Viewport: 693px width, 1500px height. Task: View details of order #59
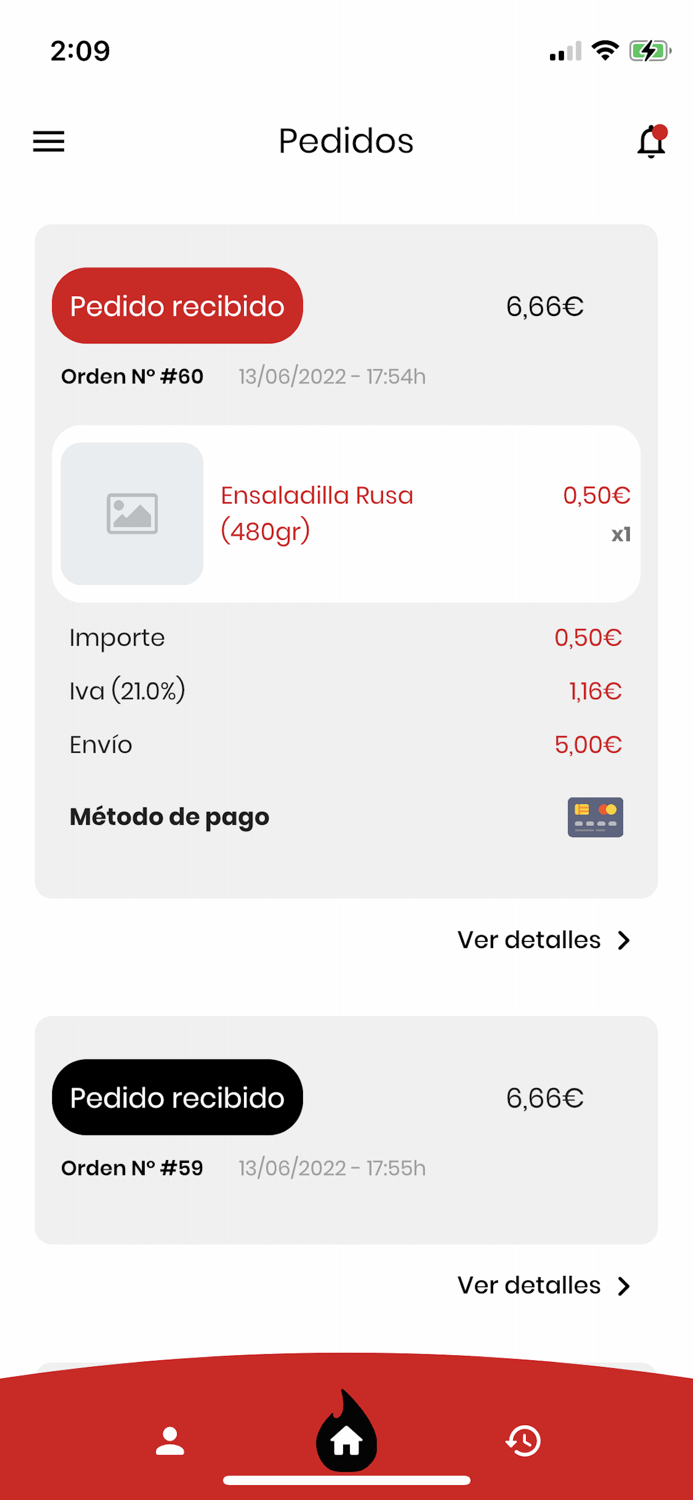tap(544, 1285)
